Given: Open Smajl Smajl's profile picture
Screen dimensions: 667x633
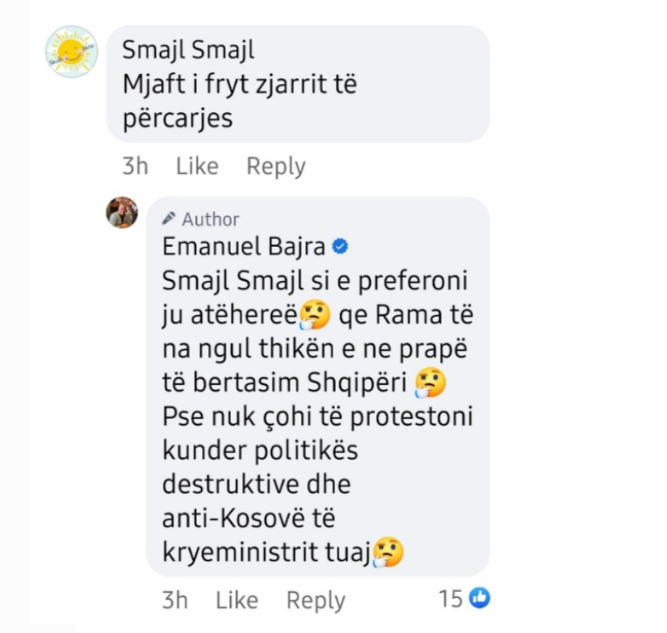Looking at the screenshot, I should click(71, 52).
